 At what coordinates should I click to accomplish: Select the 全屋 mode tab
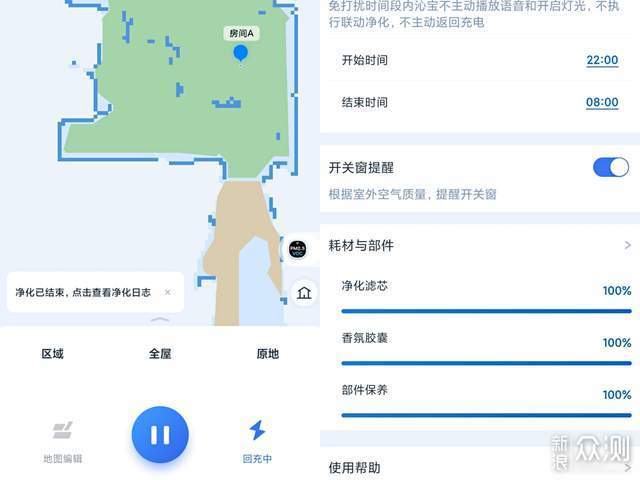[160, 354]
